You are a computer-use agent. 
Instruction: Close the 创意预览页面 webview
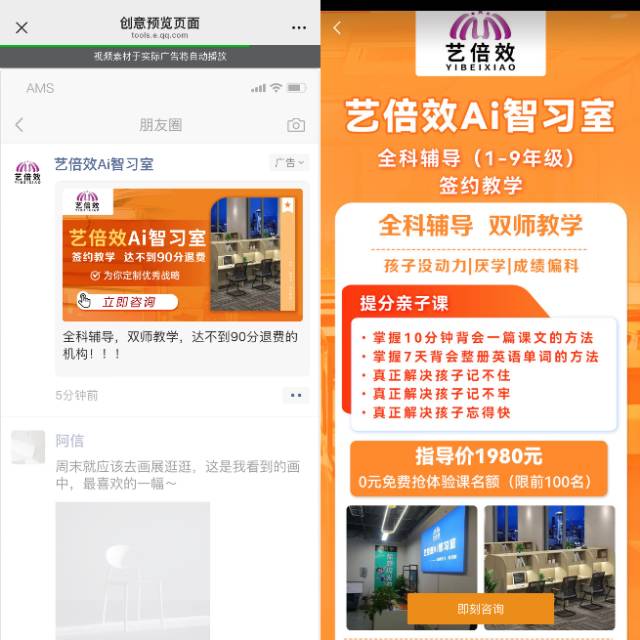tap(22, 28)
